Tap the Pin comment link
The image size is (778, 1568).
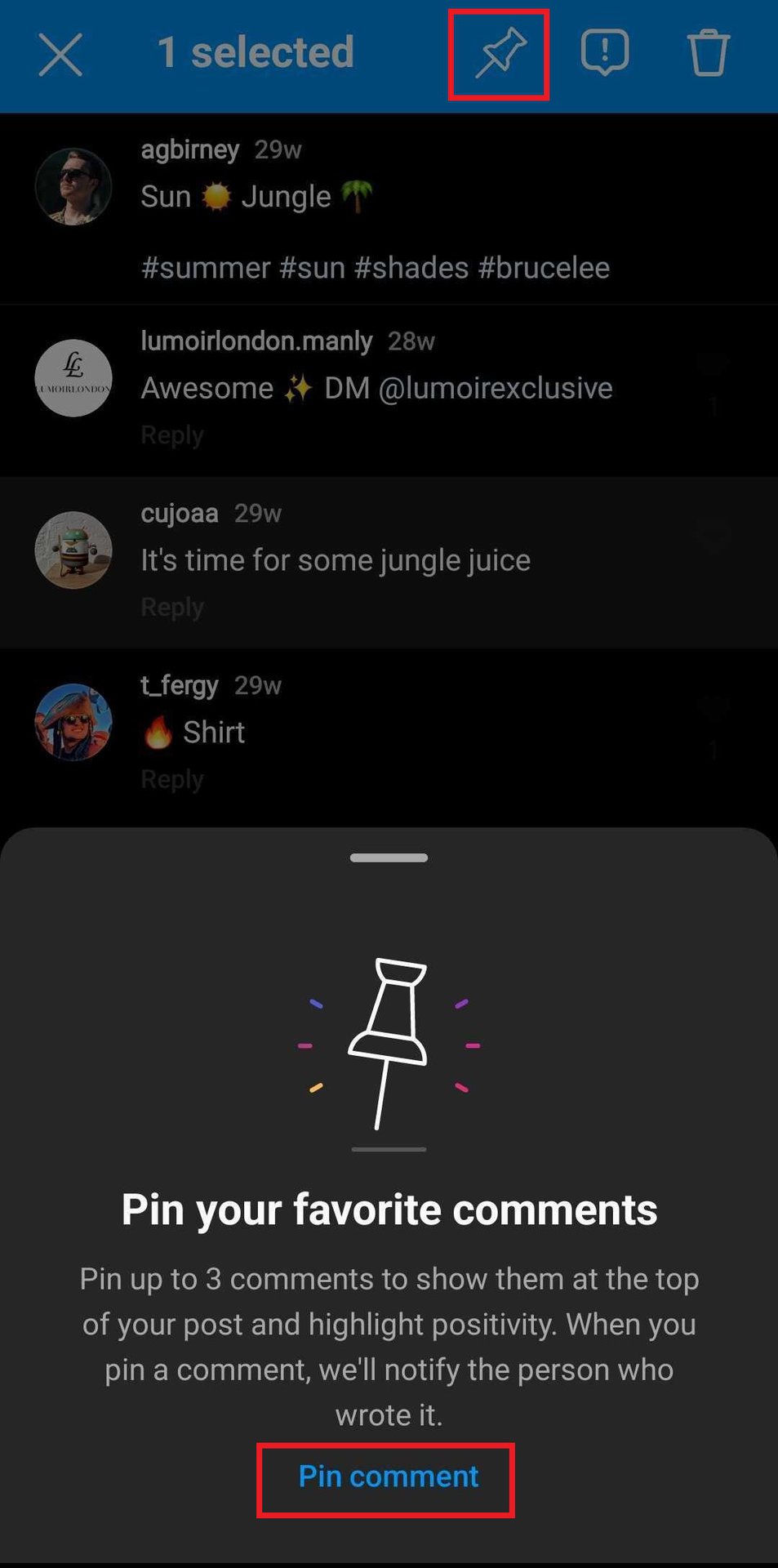coord(388,1476)
